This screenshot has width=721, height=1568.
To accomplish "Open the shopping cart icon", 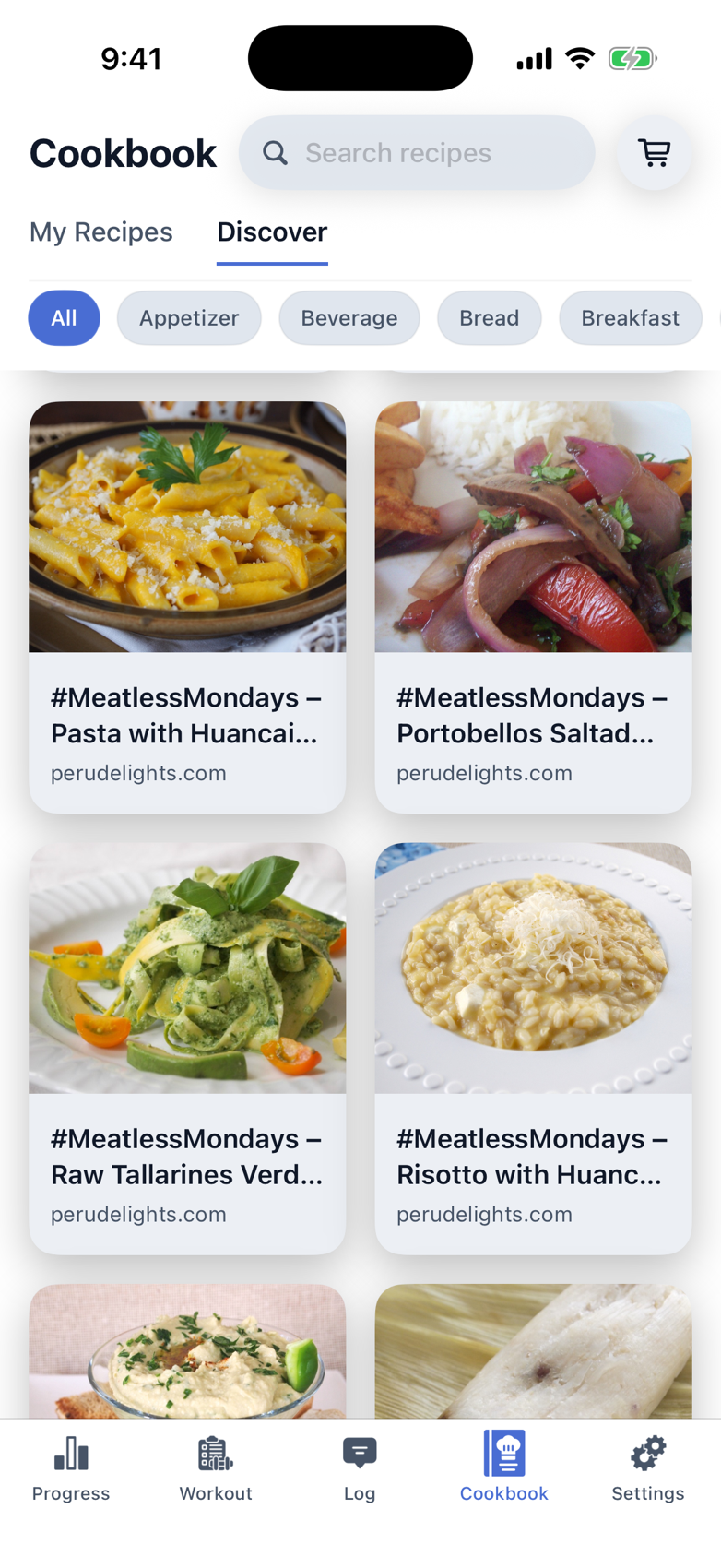I will coord(654,152).
